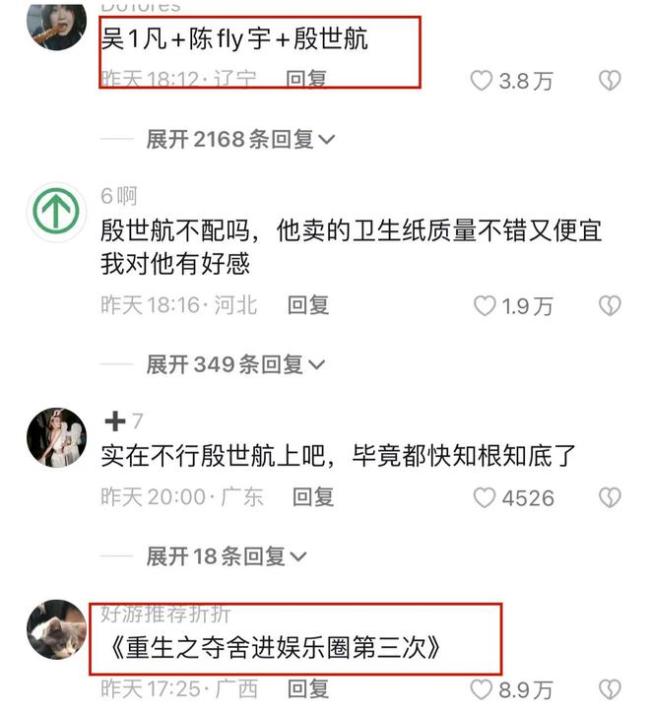The width and height of the screenshot is (650, 712).
Task: Like the comment with 3.8万 likes
Action: click(x=484, y=81)
